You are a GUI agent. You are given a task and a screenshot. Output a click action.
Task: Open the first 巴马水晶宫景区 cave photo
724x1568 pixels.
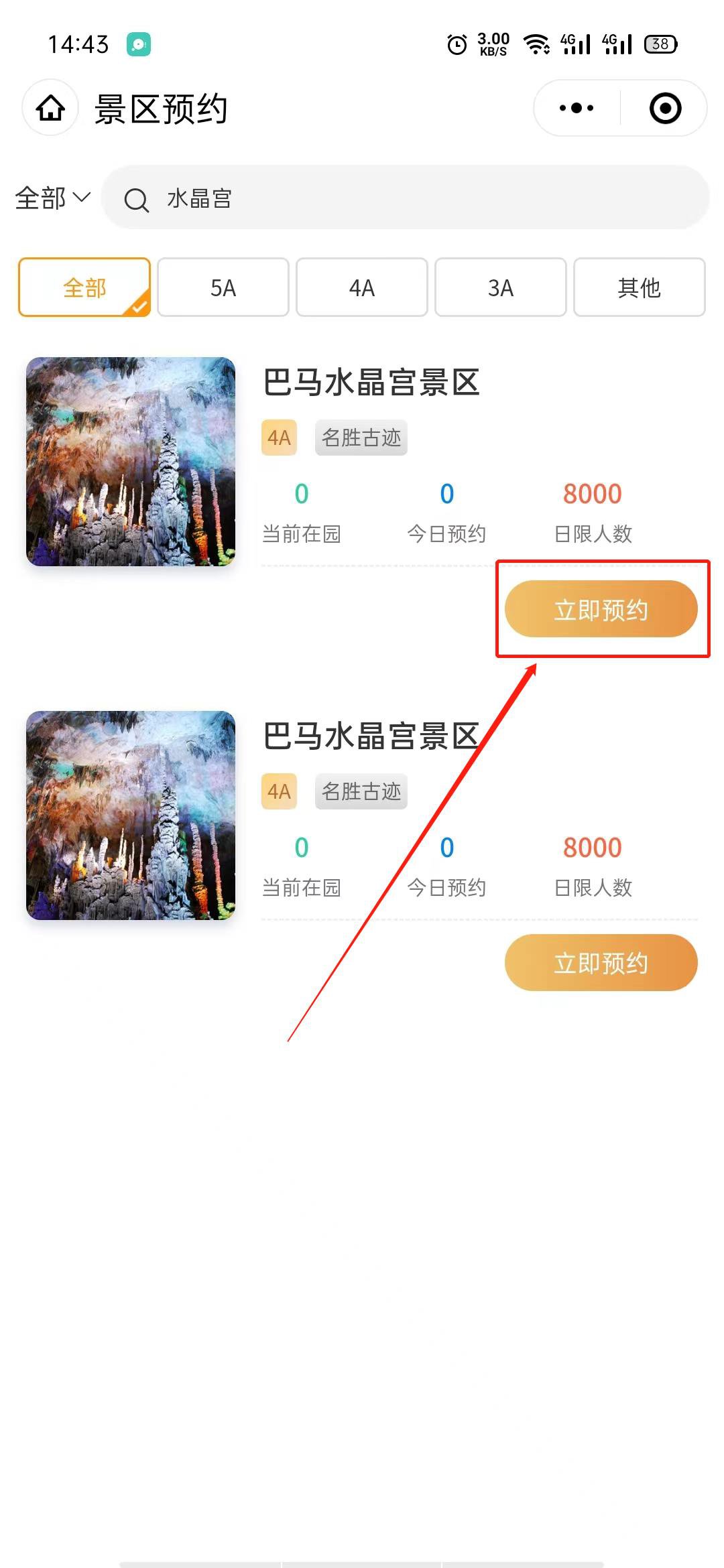131,462
